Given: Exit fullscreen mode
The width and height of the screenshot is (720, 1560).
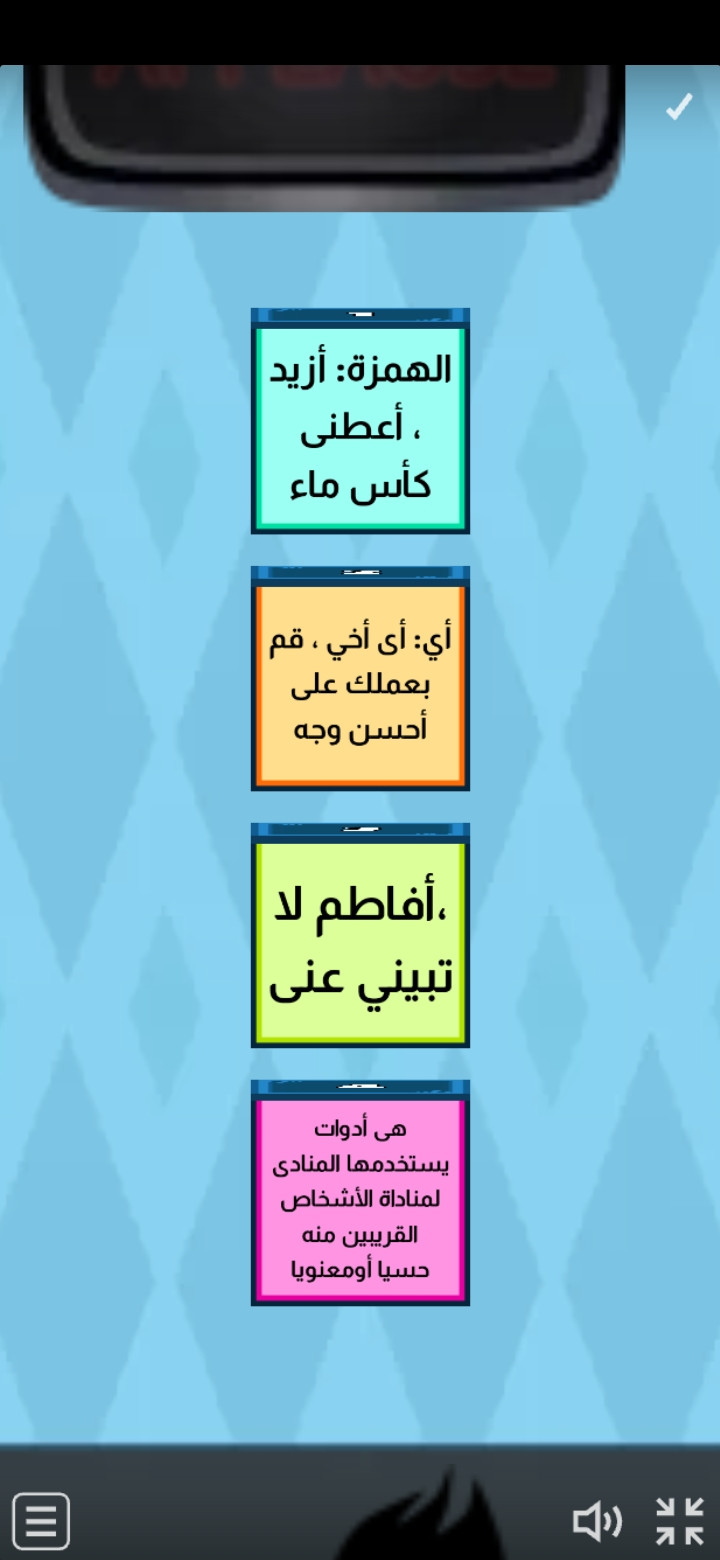Looking at the screenshot, I should [x=680, y=1521].
